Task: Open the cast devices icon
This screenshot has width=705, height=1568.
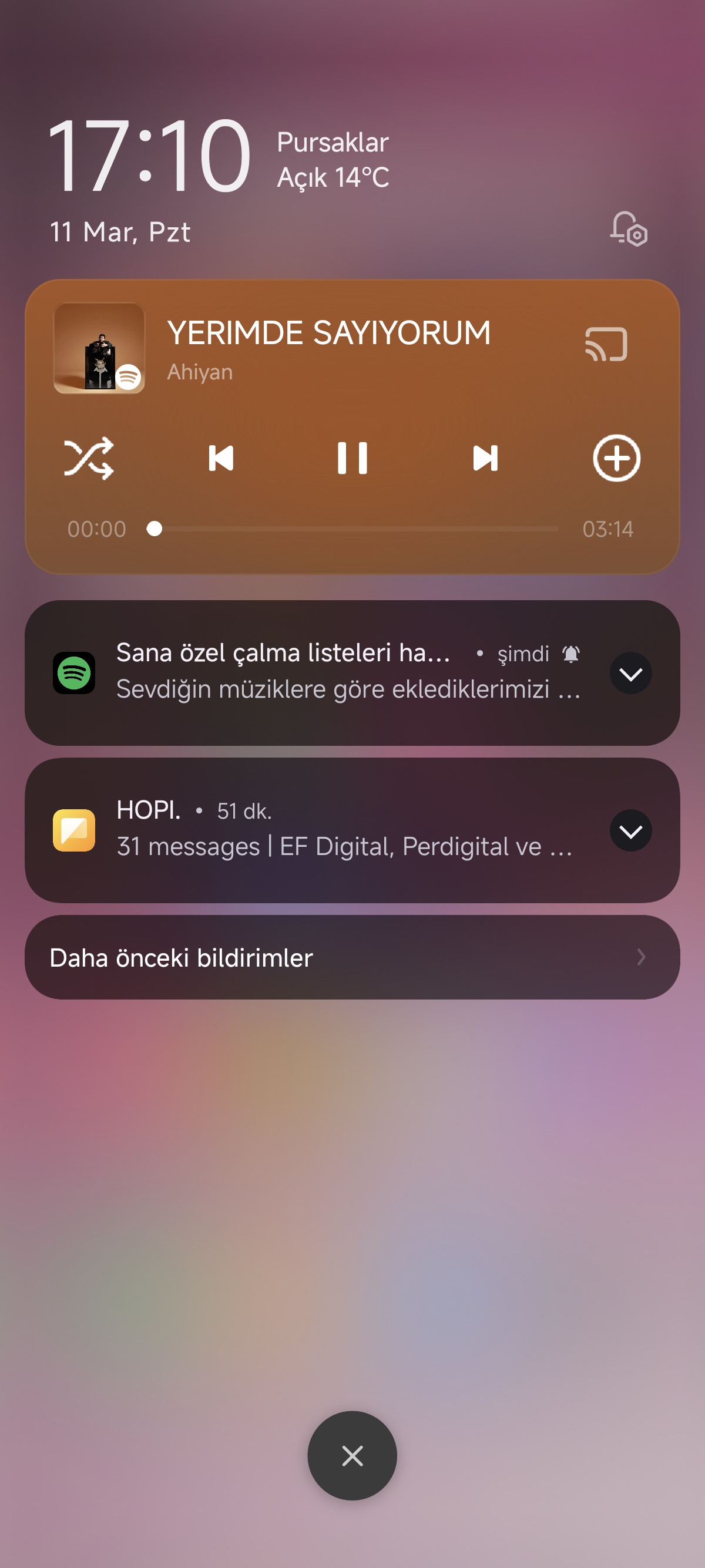Action: 606,345
